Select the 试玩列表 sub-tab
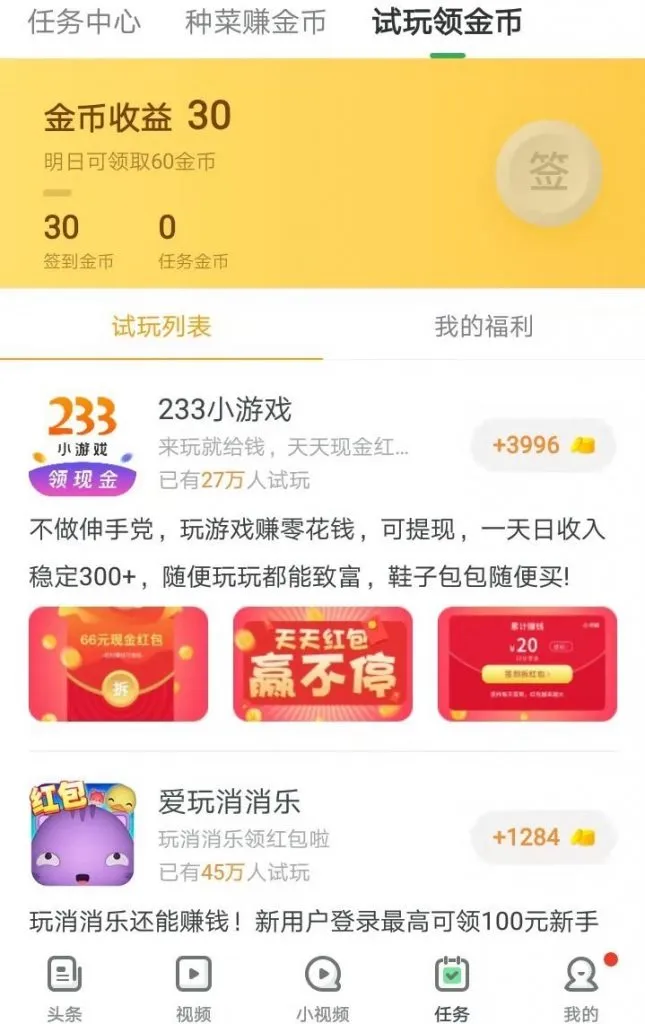The image size is (645, 1024). click(161, 326)
